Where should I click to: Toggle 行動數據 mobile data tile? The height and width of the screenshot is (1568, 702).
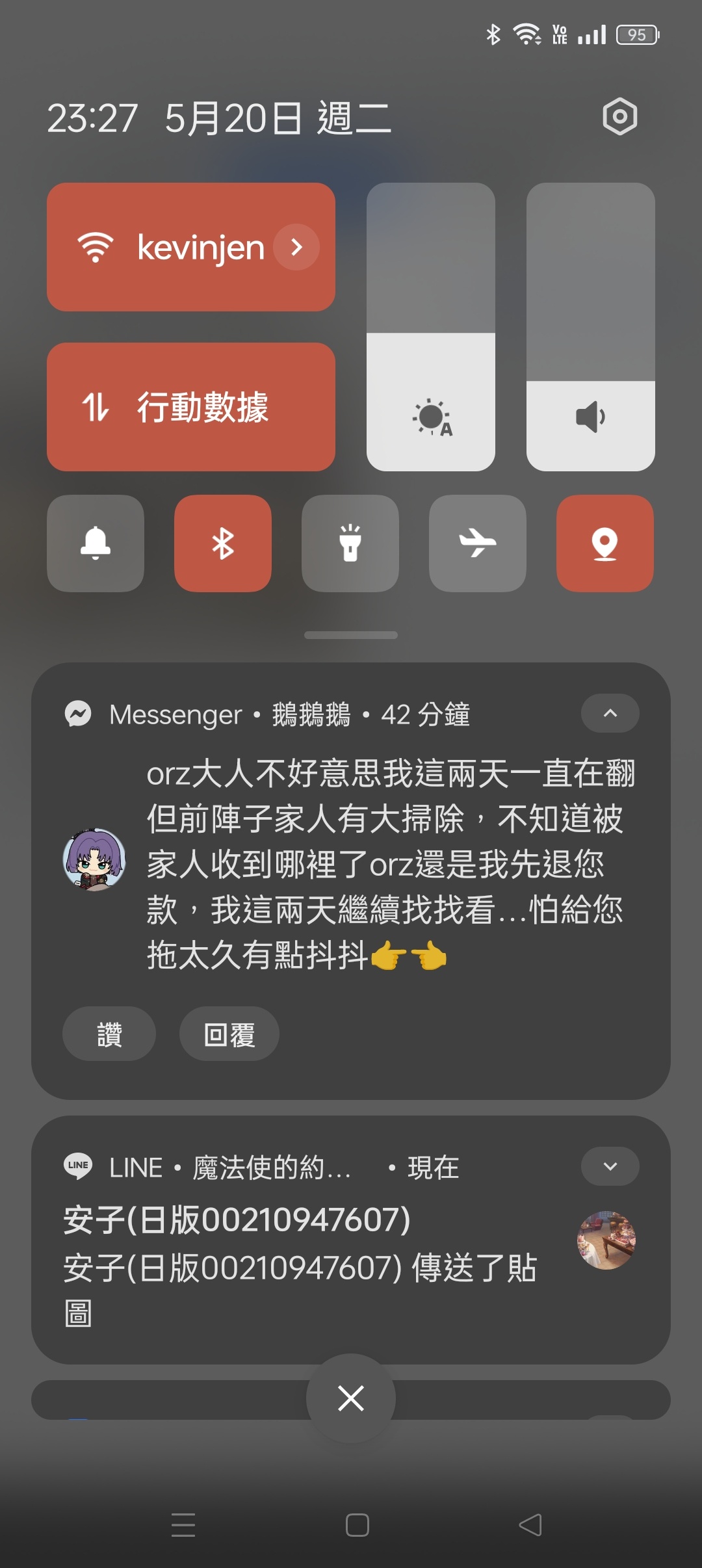tap(190, 407)
